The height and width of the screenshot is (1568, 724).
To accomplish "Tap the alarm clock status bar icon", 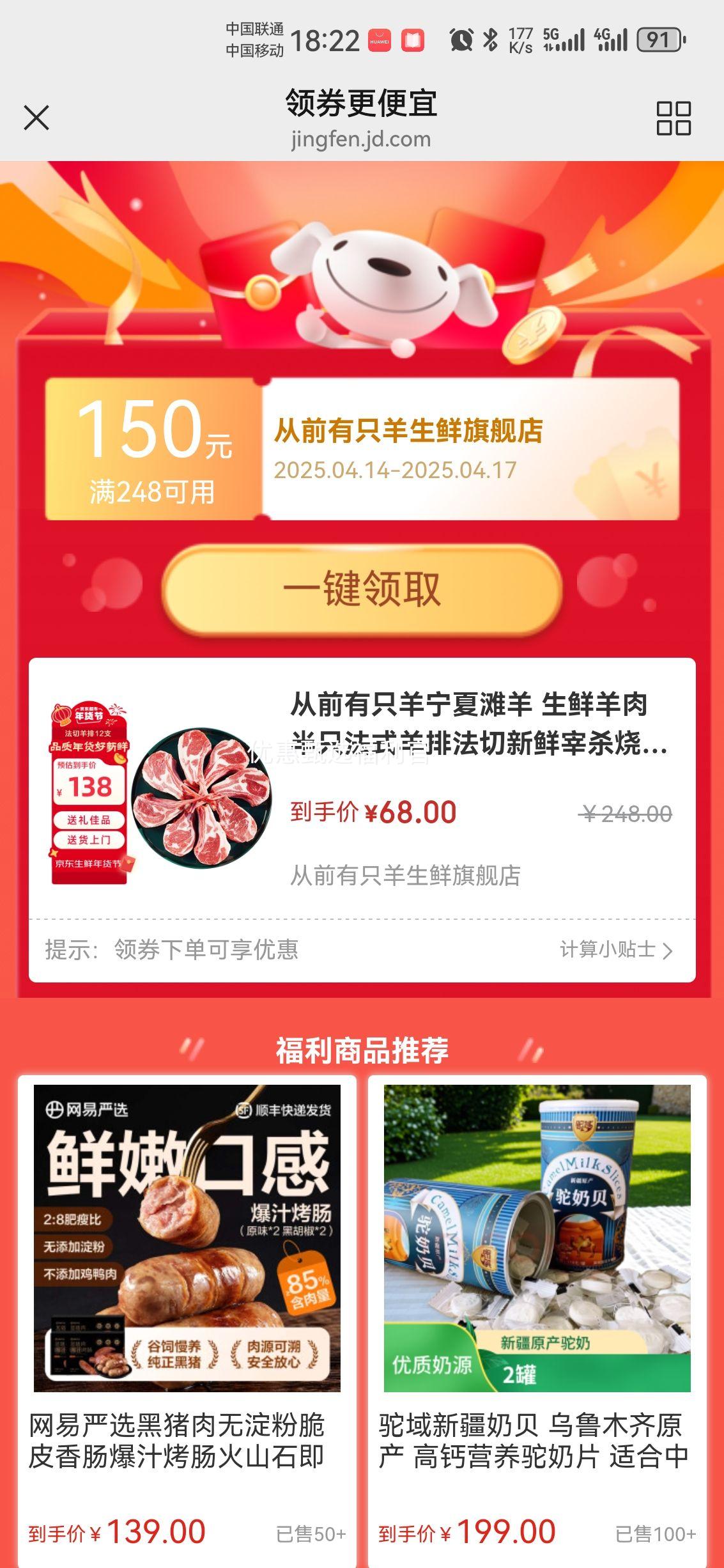I will tap(461, 40).
